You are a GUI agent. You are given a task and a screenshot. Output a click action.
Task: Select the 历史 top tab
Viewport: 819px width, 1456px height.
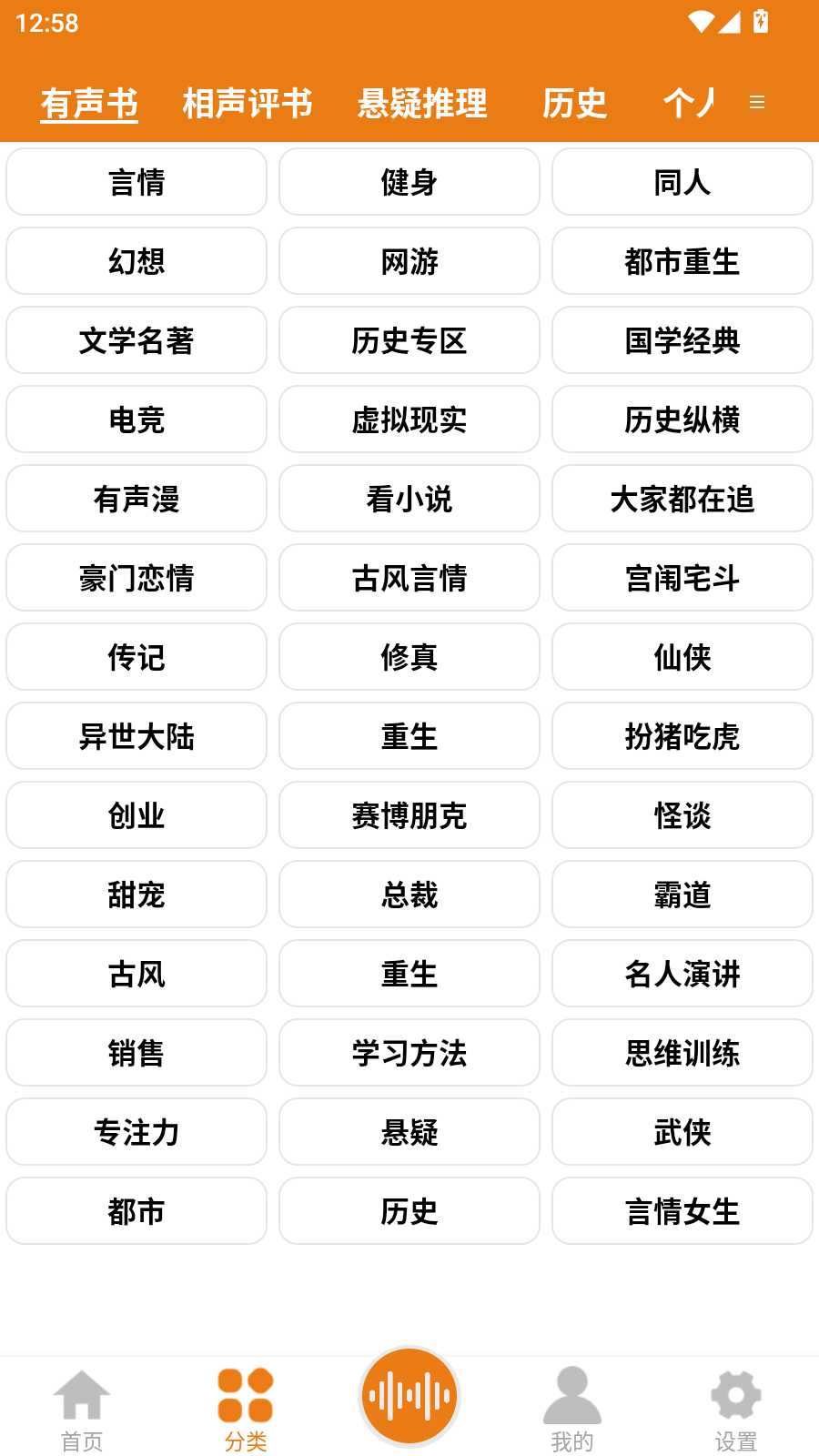[574, 104]
